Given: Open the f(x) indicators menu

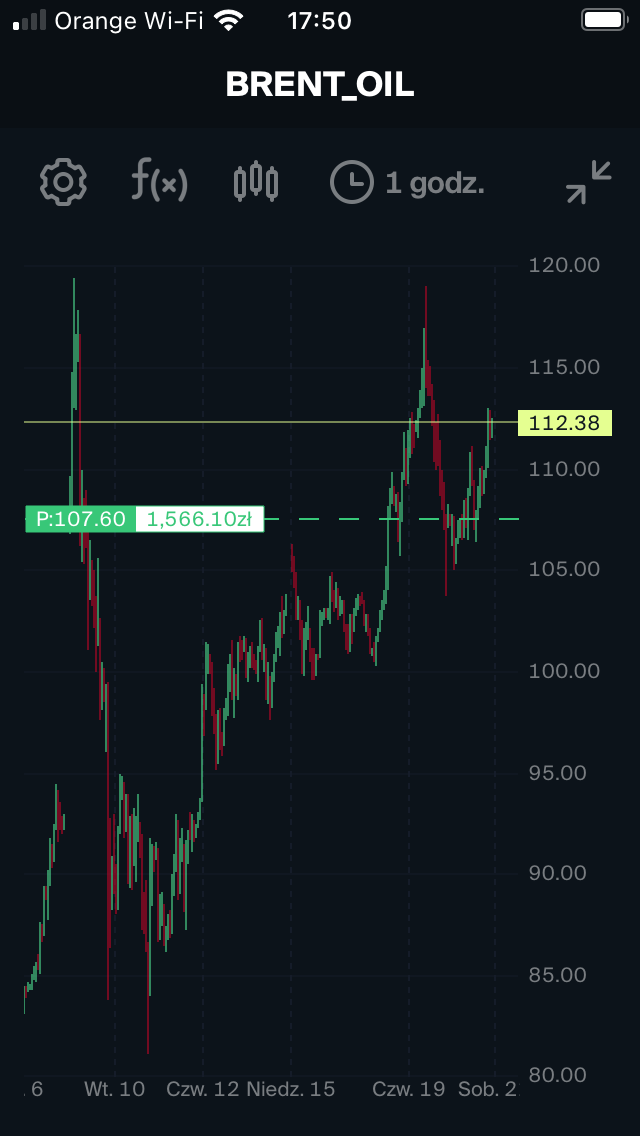Looking at the screenshot, I should pos(159,182).
